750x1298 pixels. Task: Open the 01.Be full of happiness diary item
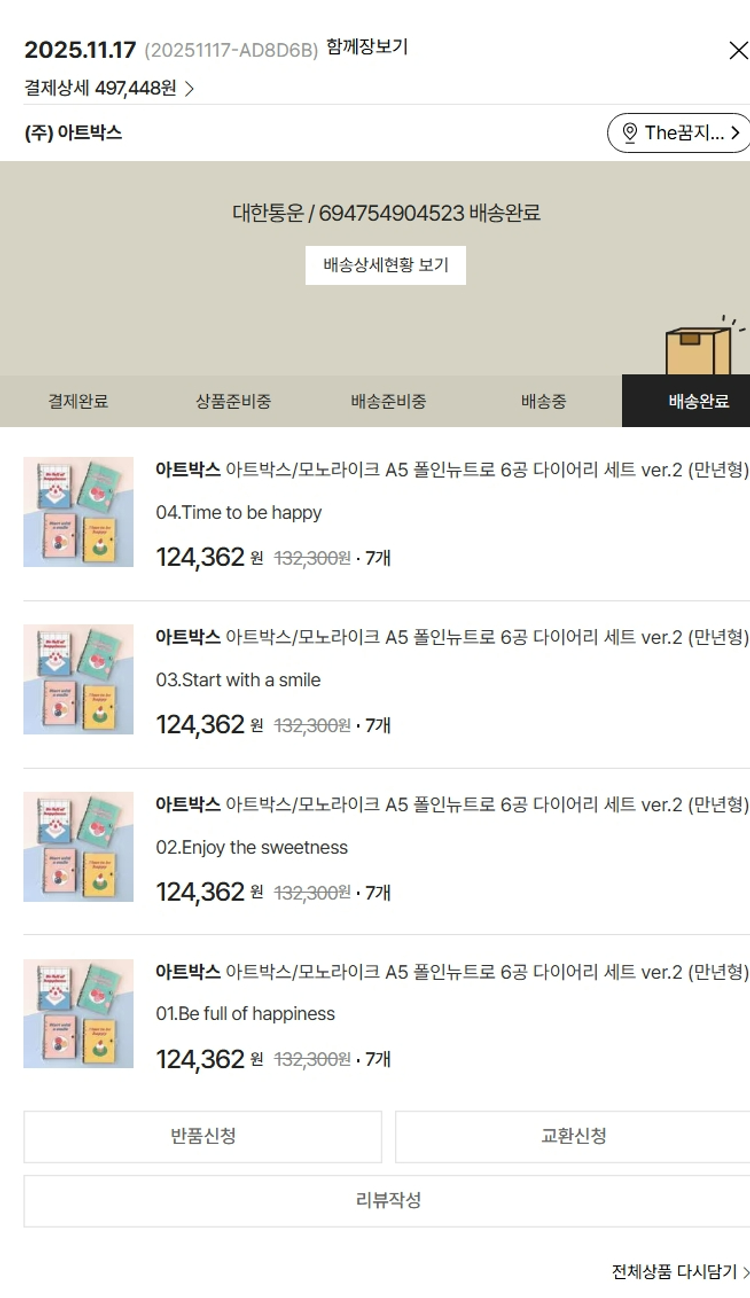tap(451, 972)
